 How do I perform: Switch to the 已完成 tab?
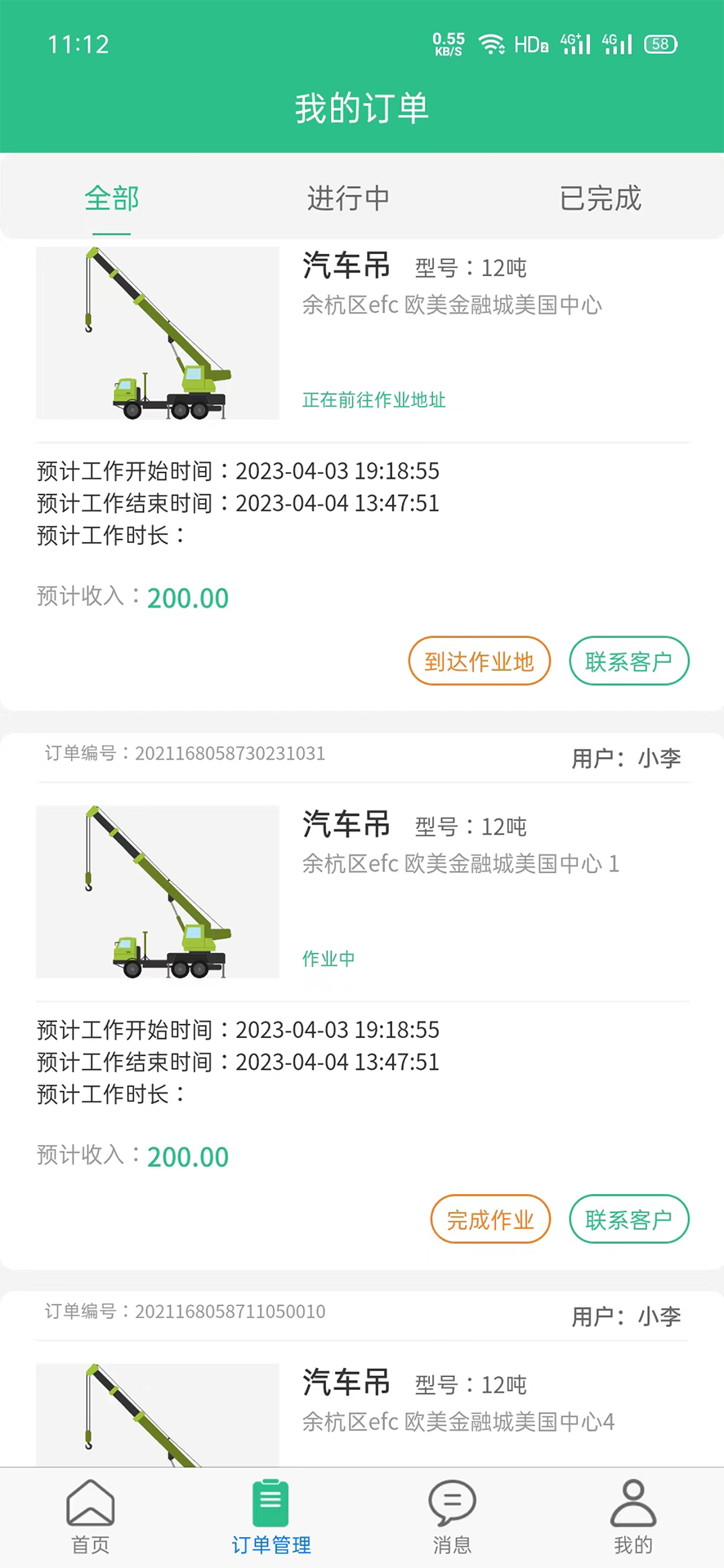click(x=600, y=198)
